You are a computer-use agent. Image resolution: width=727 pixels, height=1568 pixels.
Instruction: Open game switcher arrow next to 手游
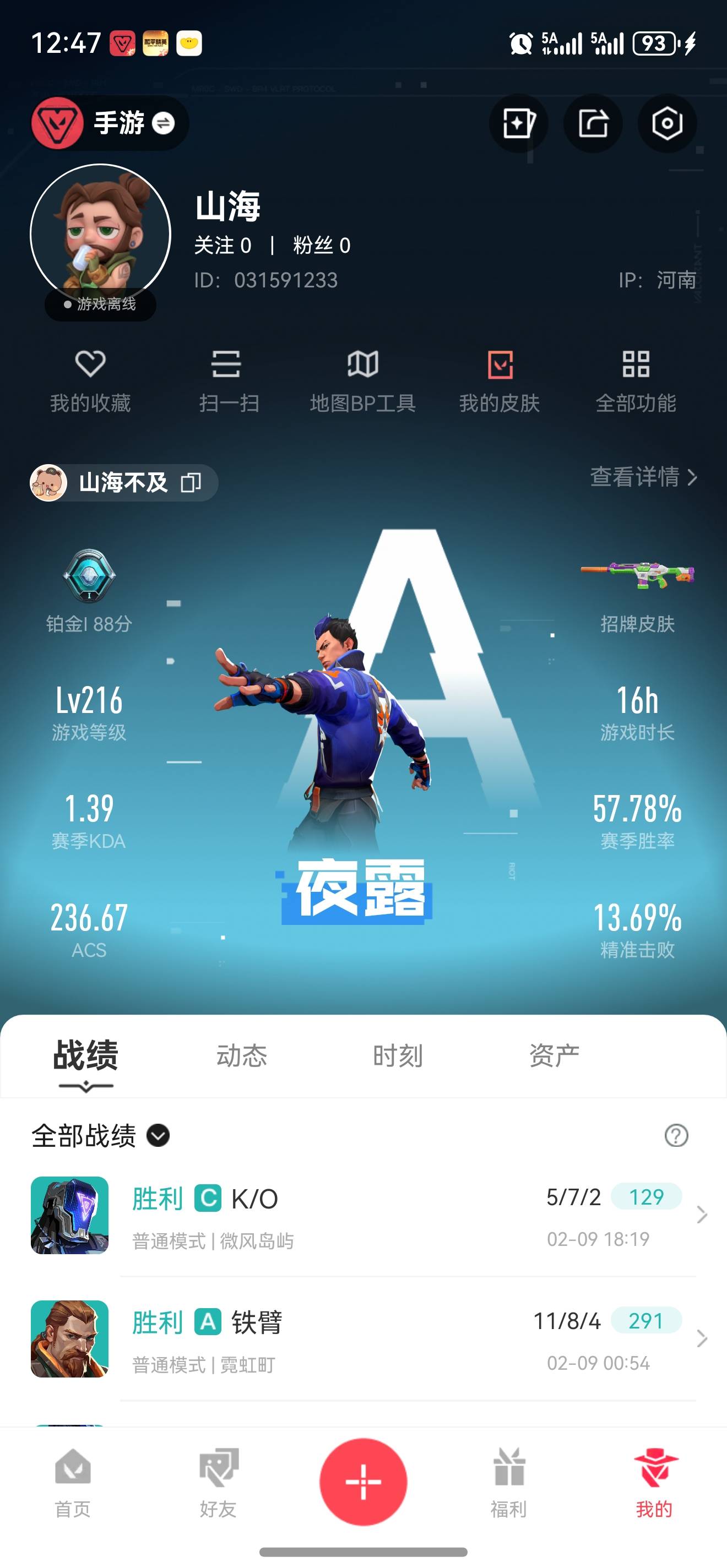coord(164,122)
